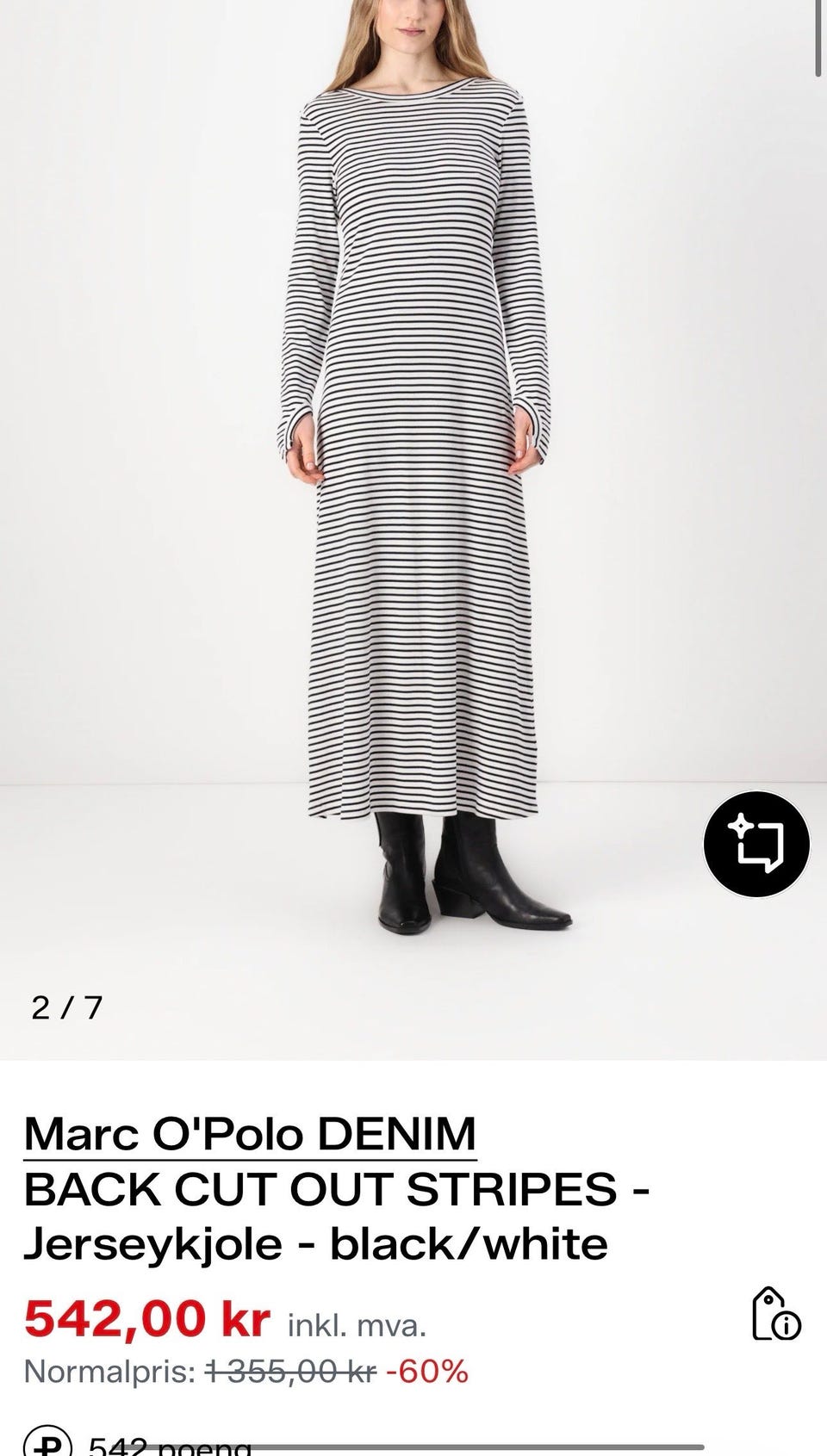Tap the black AI assistant chat button
This screenshot has height=1456, width=827.
point(756,844)
